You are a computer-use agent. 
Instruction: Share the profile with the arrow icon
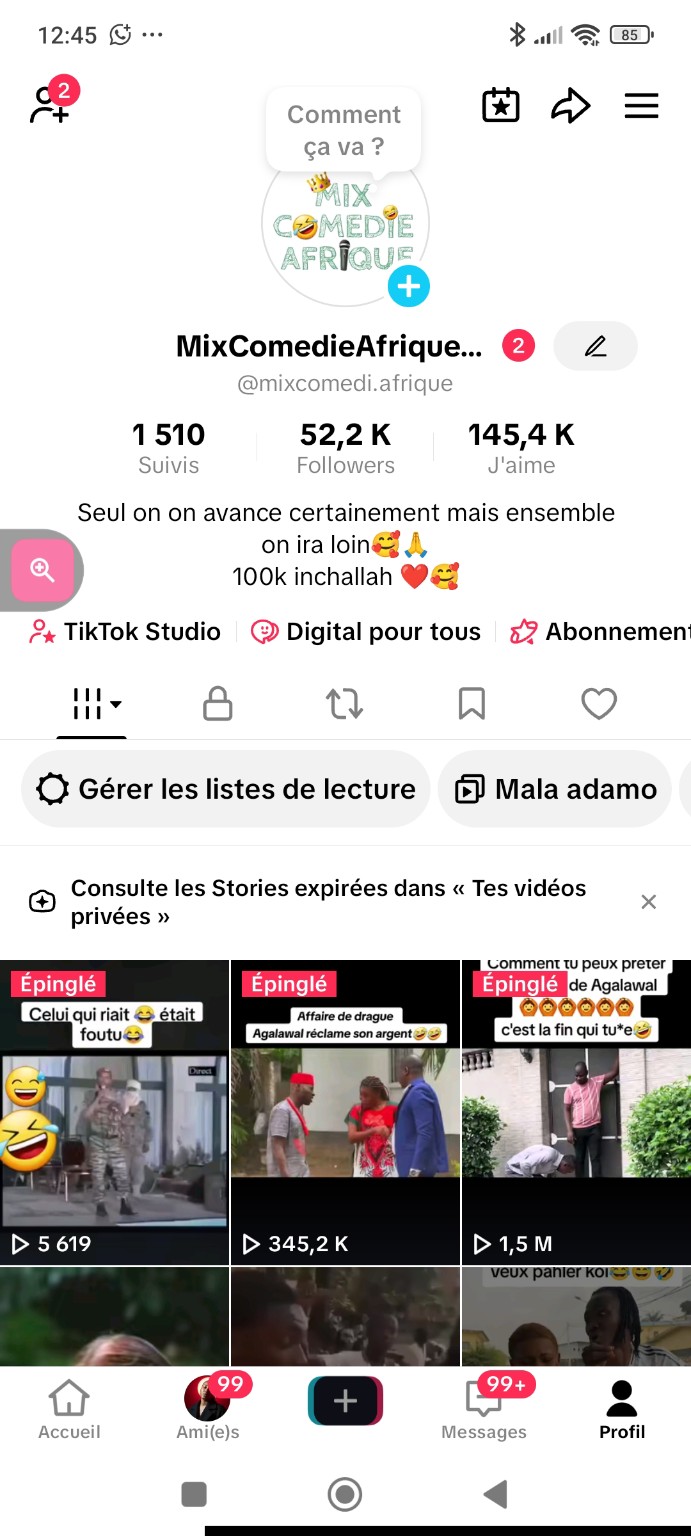(x=570, y=106)
